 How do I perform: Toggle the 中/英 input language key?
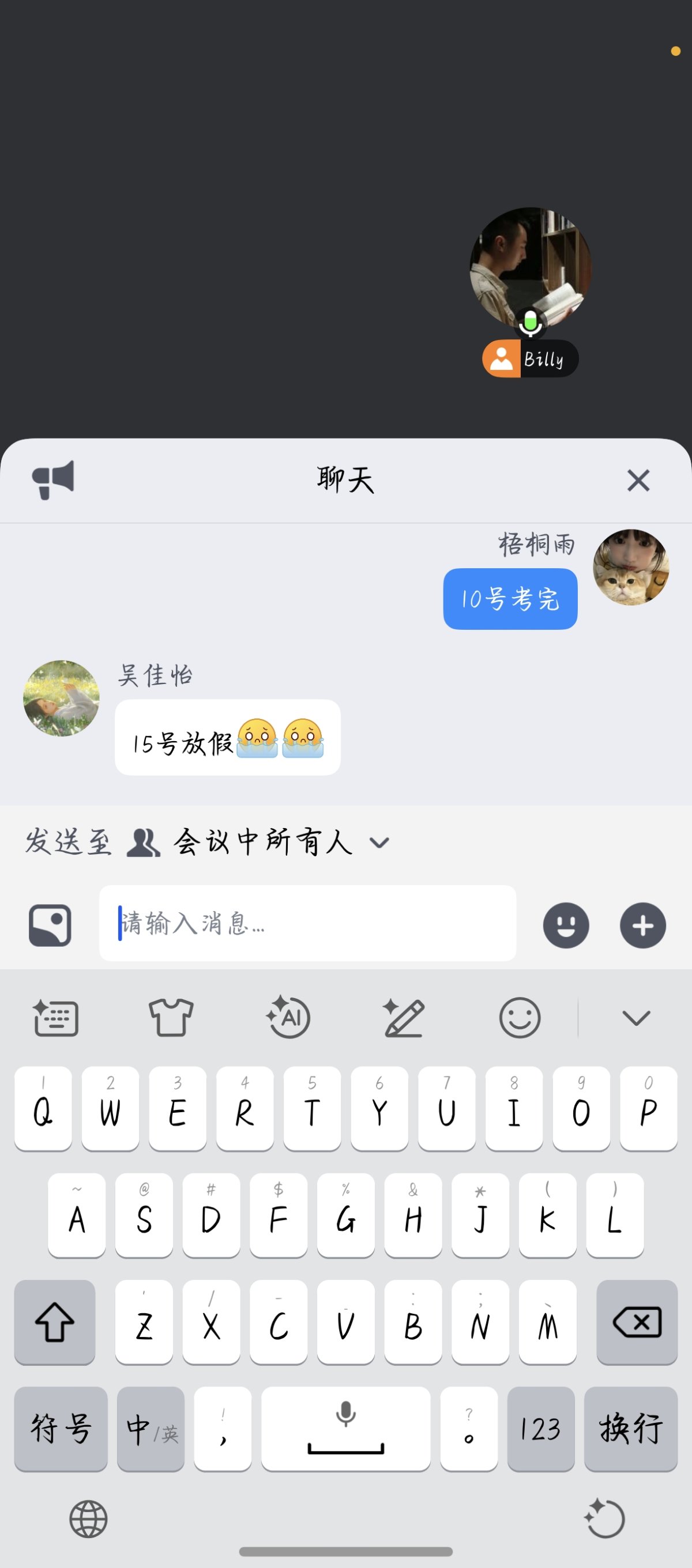(x=150, y=1429)
